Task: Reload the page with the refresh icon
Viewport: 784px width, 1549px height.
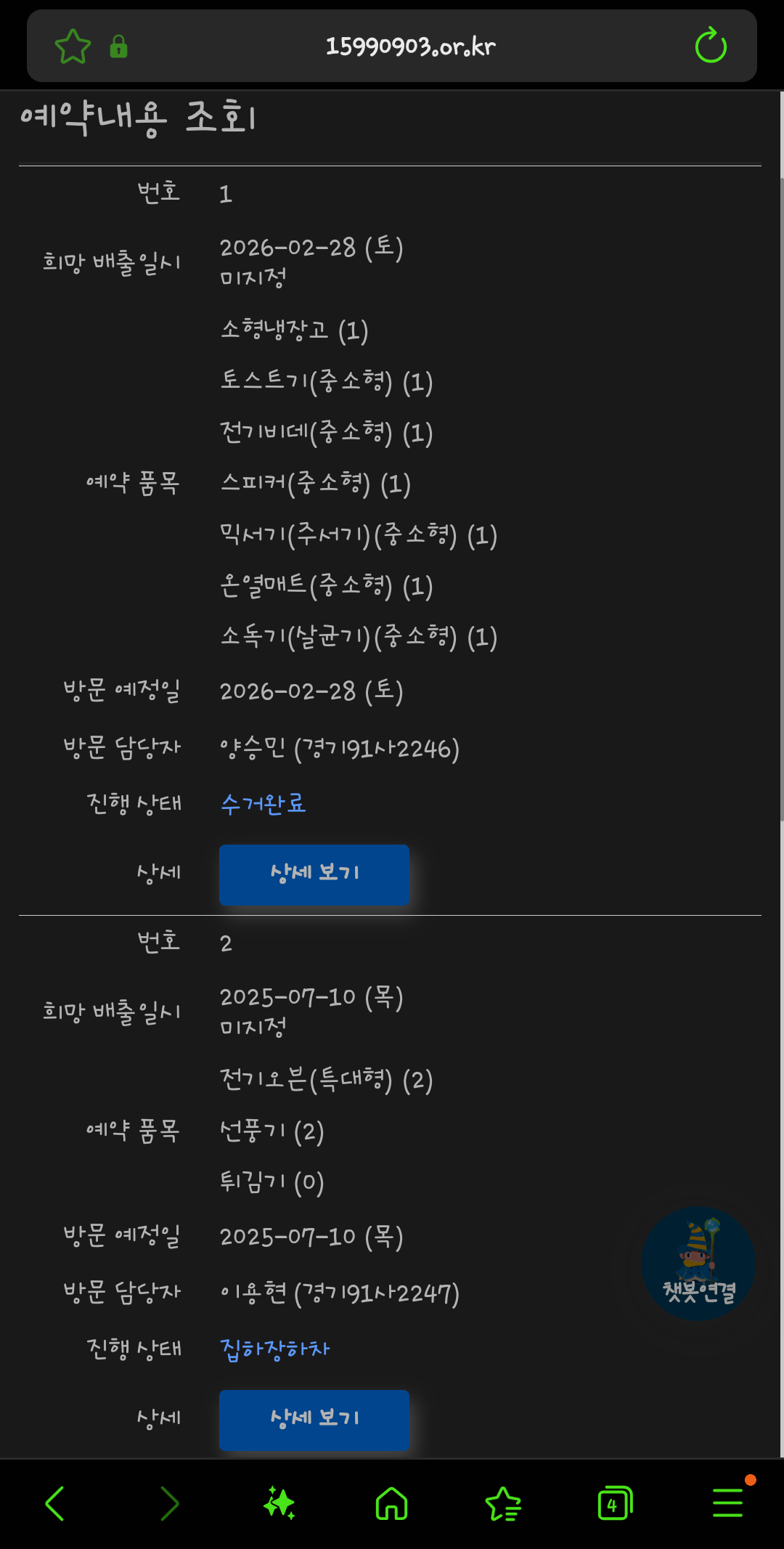Action: click(711, 45)
